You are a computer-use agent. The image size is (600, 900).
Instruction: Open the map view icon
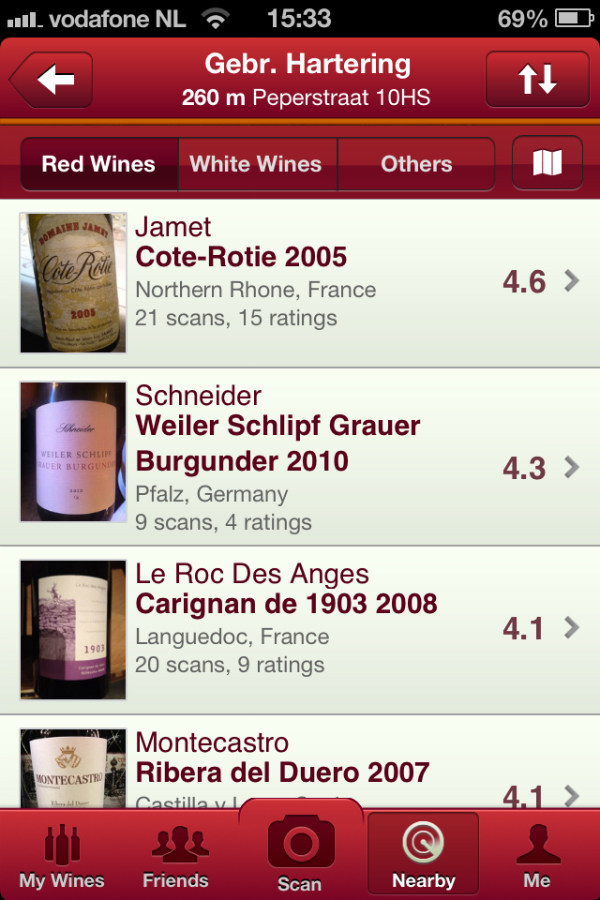coord(547,164)
